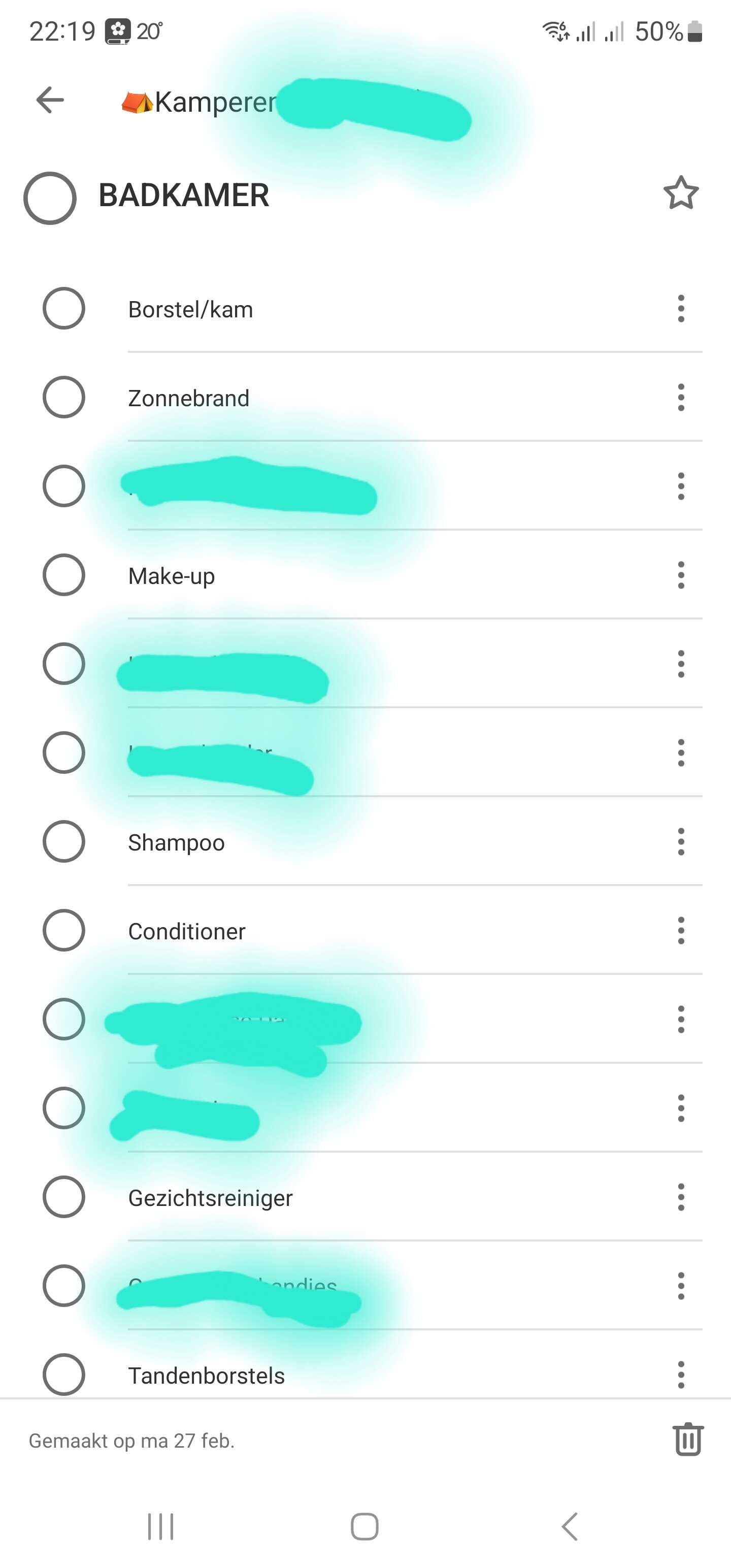The image size is (731, 1568).
Task: Tick the Shampoo step
Action: pyautogui.click(x=64, y=842)
